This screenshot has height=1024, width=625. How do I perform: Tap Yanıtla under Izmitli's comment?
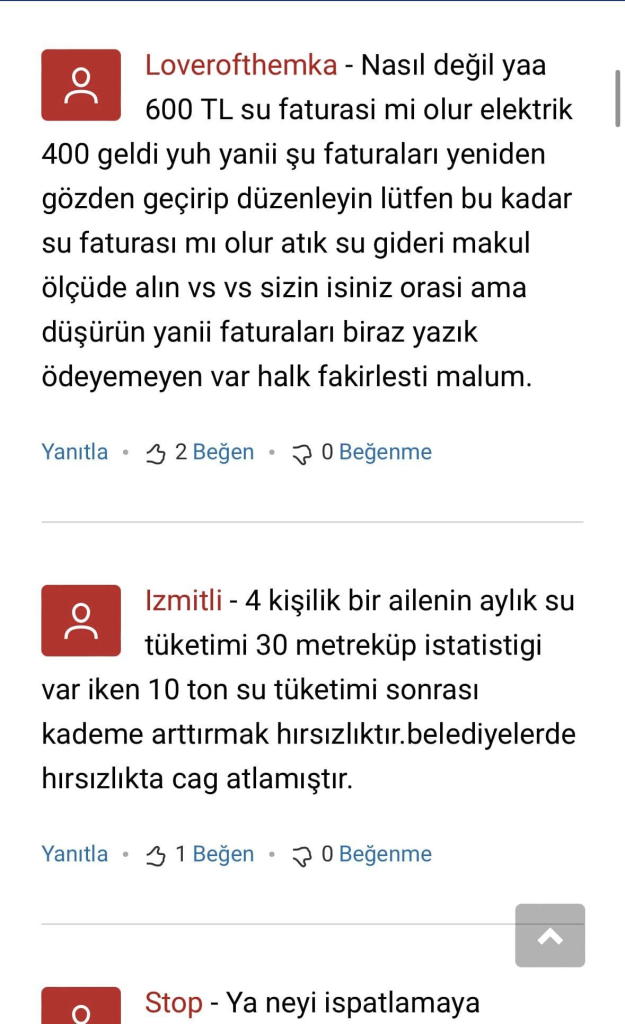(x=75, y=854)
